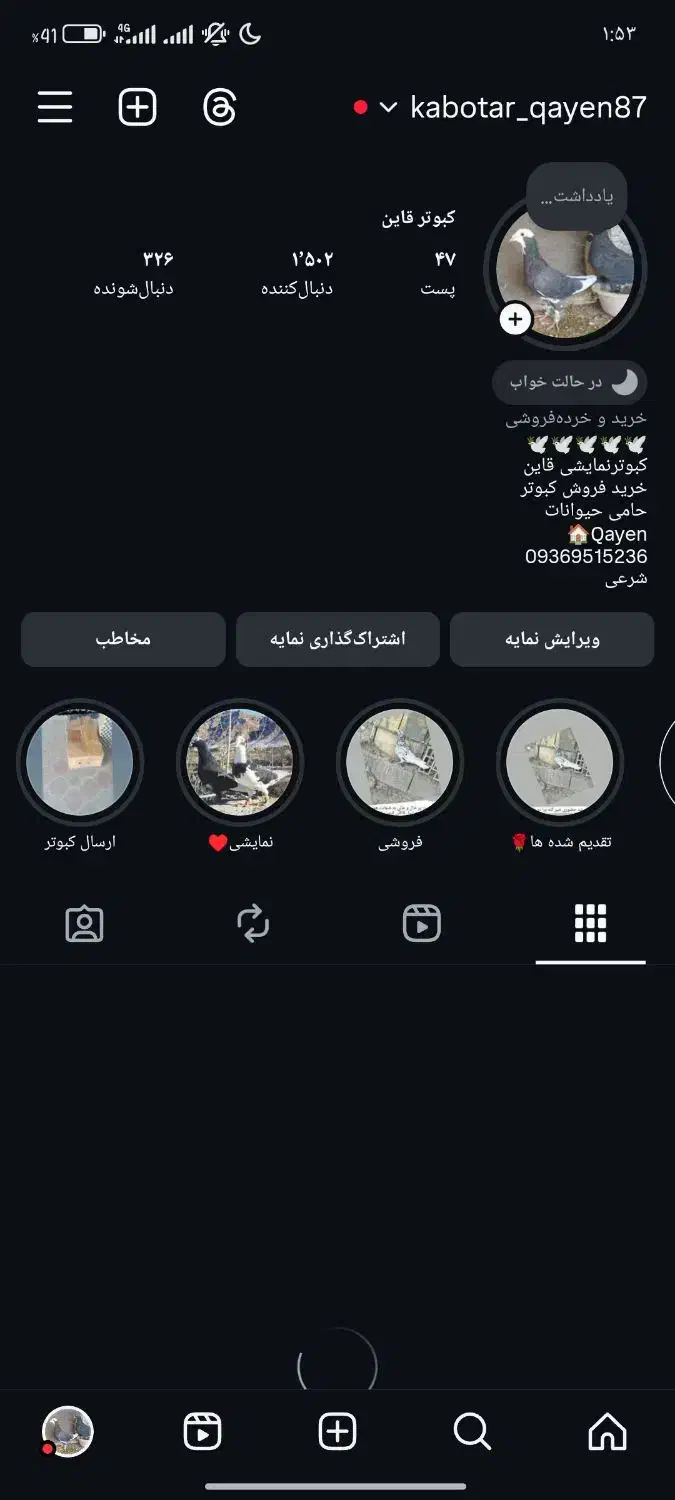Add a story via profile picture plus

(x=515, y=319)
